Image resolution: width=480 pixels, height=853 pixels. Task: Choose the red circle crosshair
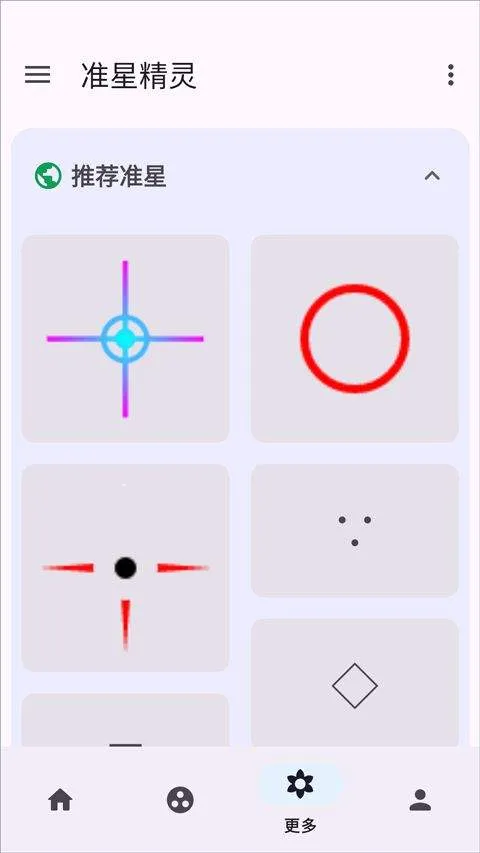tap(355, 338)
